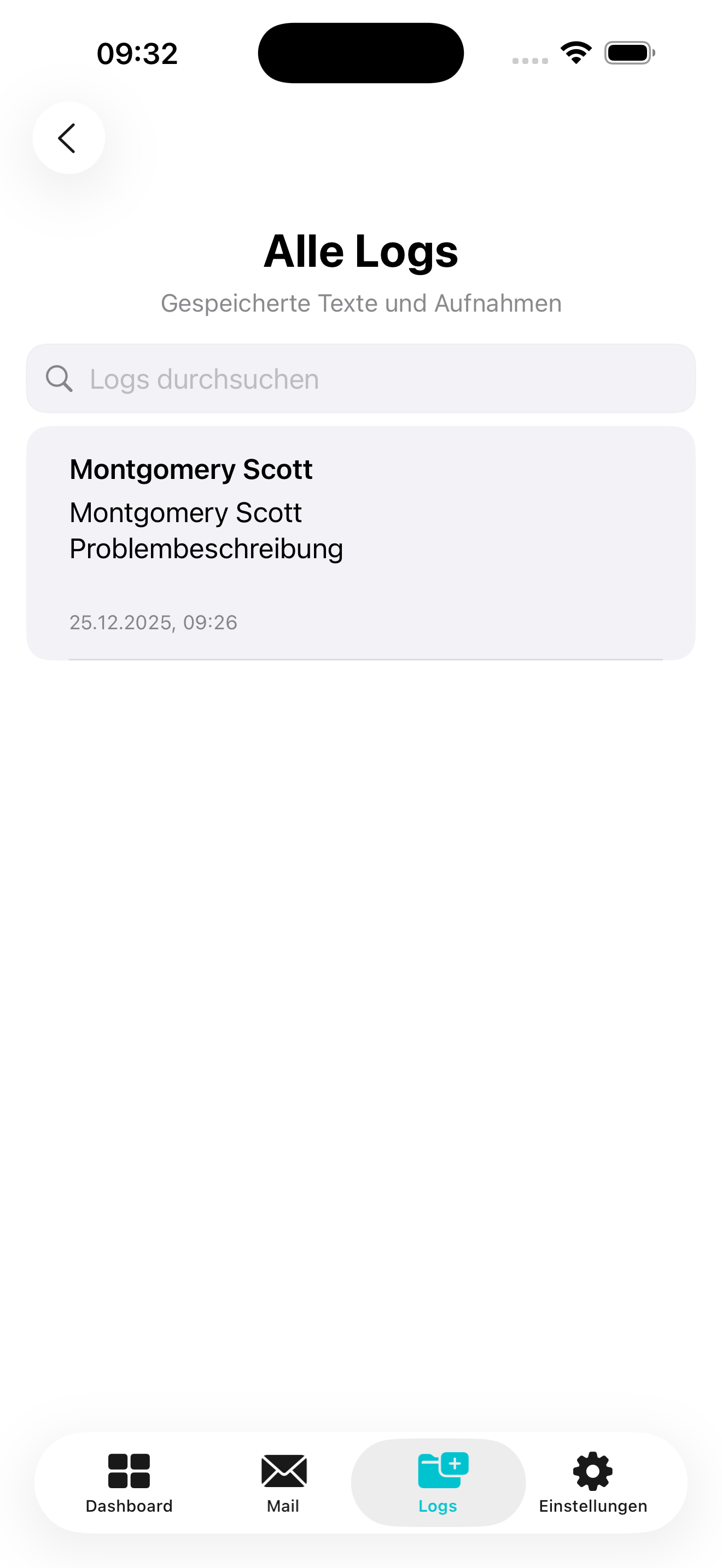Tap the Logs durchsuchen search field
This screenshot has width=722, height=1568.
[x=360, y=379]
